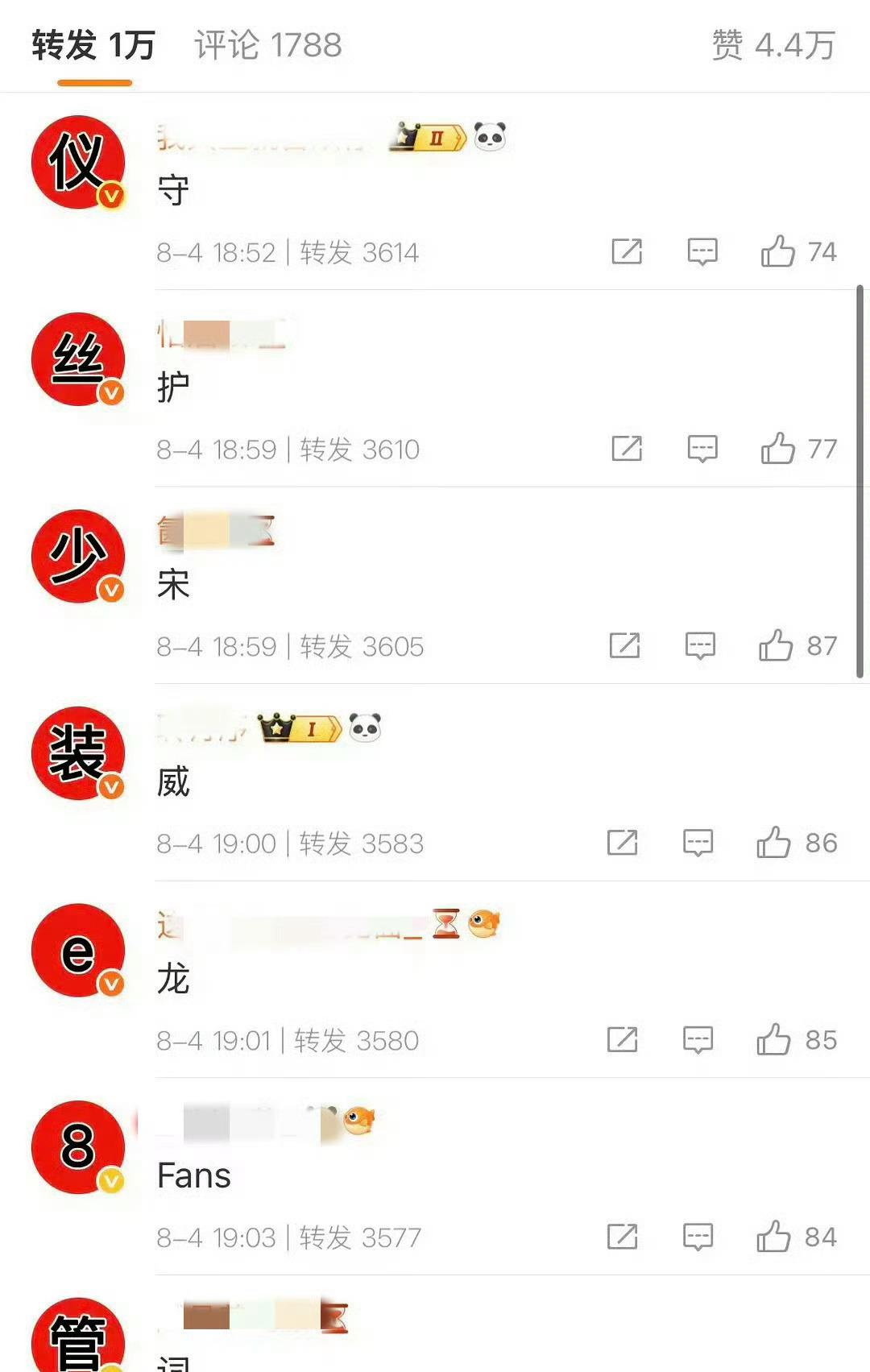Open the profile of the e avatar

[x=78, y=951]
